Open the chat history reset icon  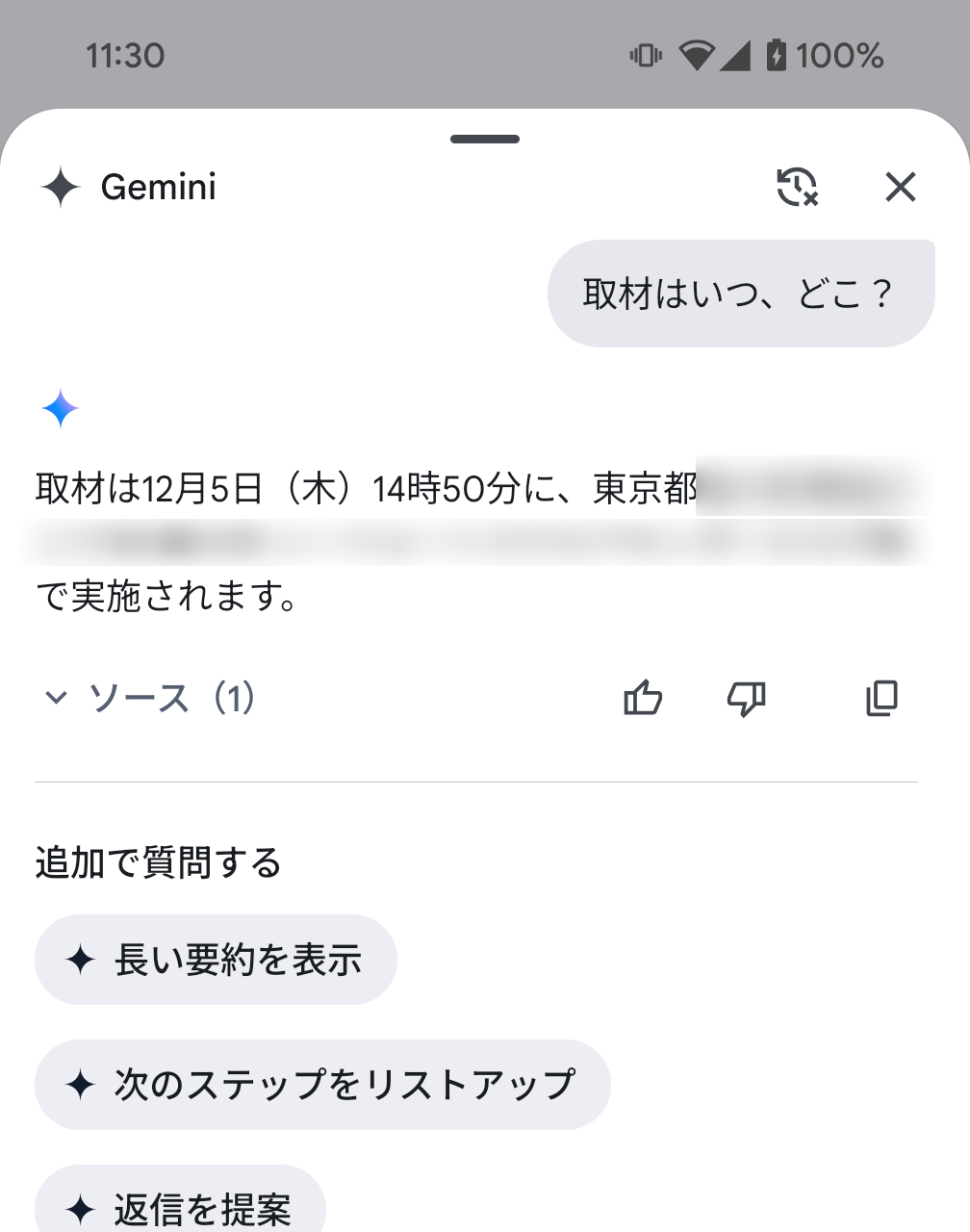797,188
